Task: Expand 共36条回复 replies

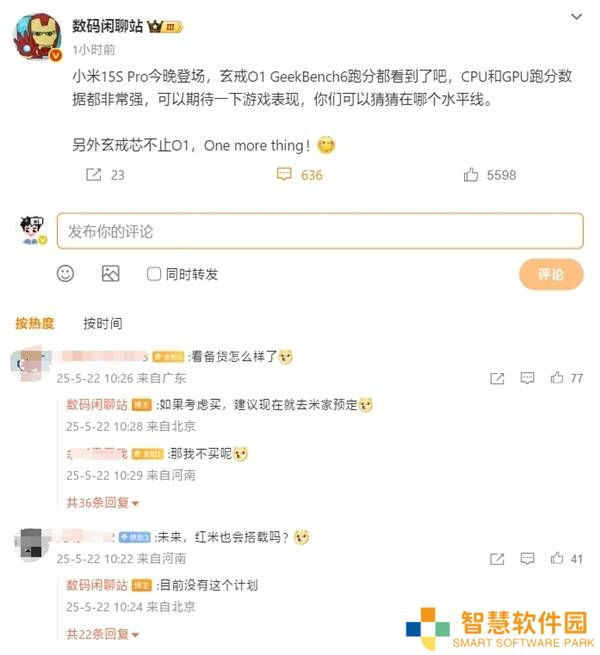Action: [x=103, y=502]
